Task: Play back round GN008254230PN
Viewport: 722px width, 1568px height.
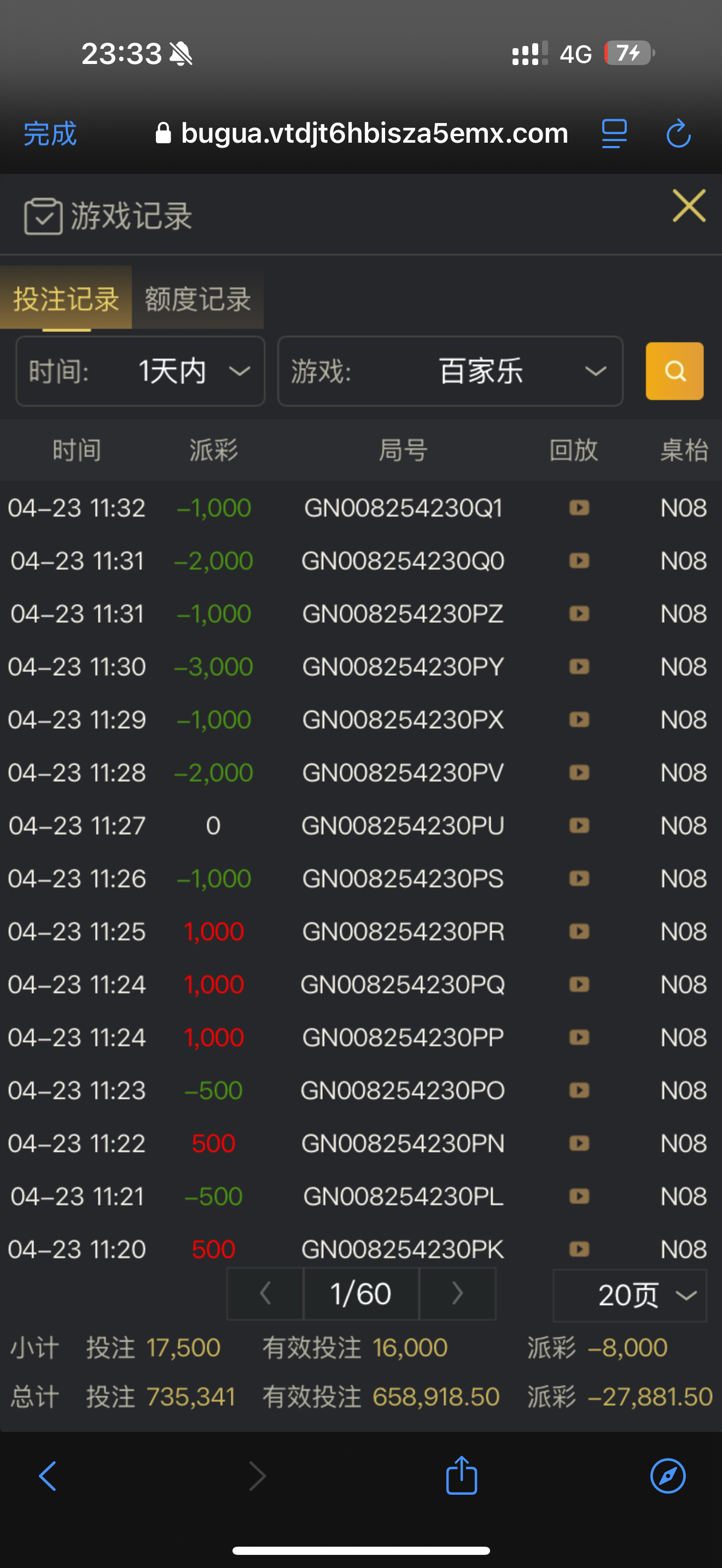Action: (x=579, y=1143)
